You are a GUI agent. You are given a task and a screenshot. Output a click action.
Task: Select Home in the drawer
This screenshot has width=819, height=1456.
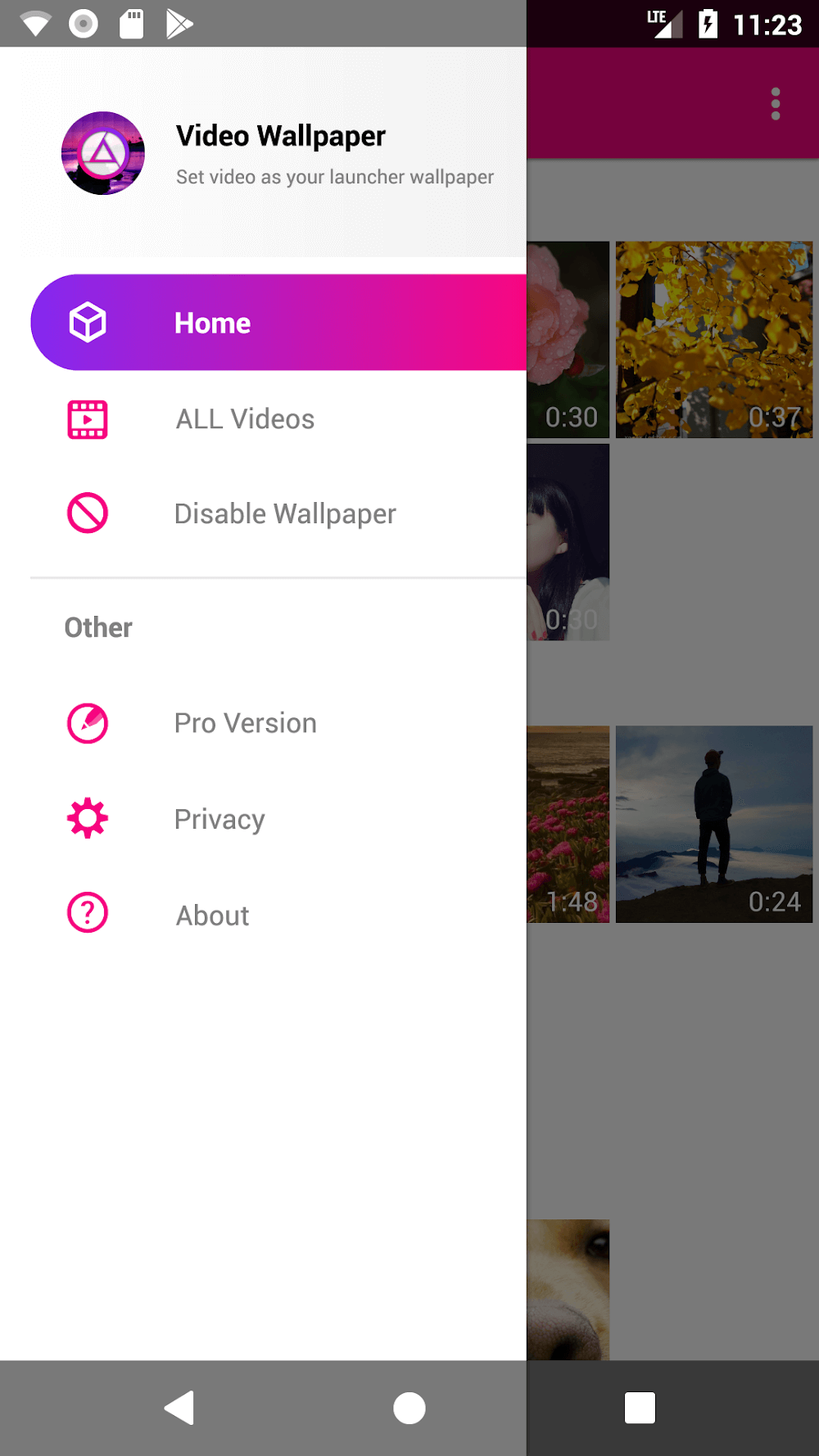tap(278, 323)
